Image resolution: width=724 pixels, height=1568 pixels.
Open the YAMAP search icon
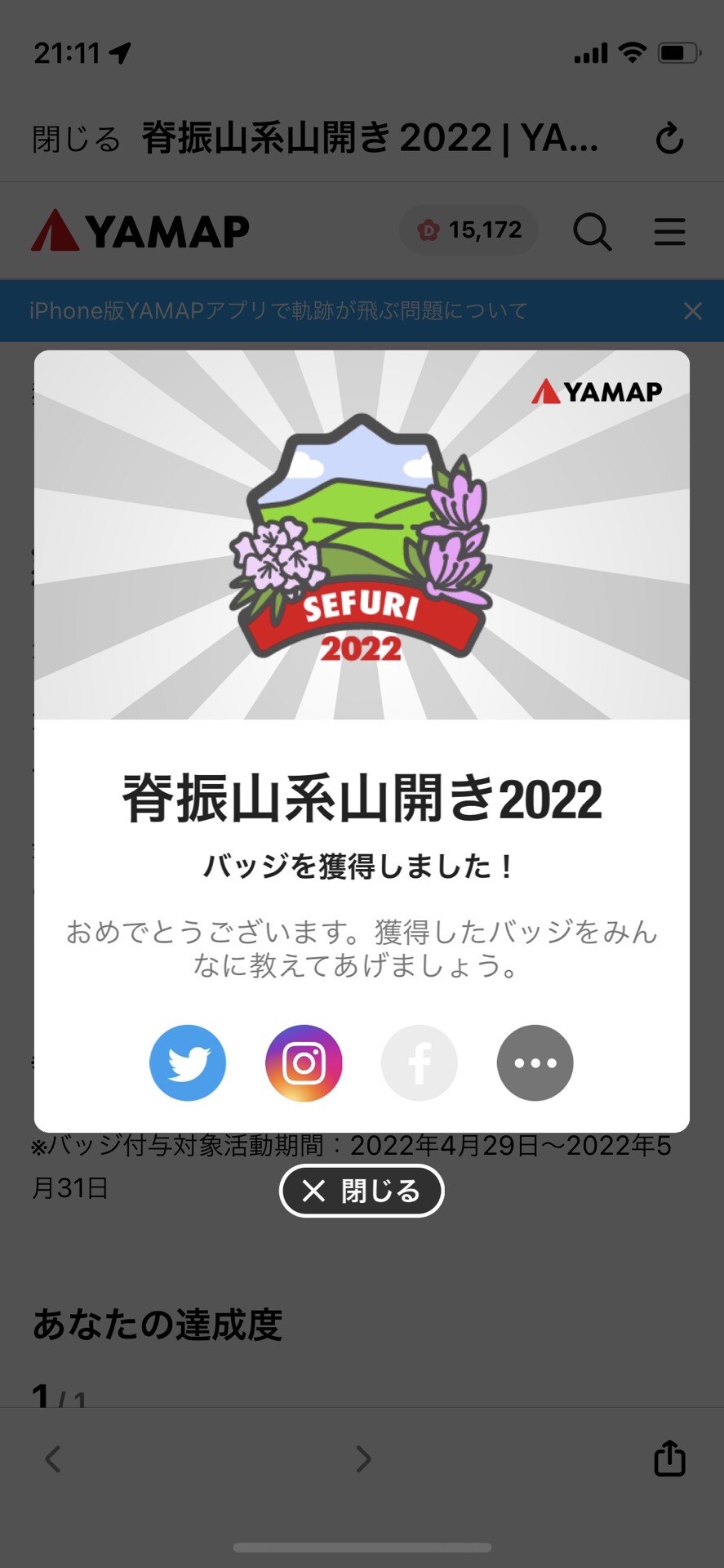[593, 233]
